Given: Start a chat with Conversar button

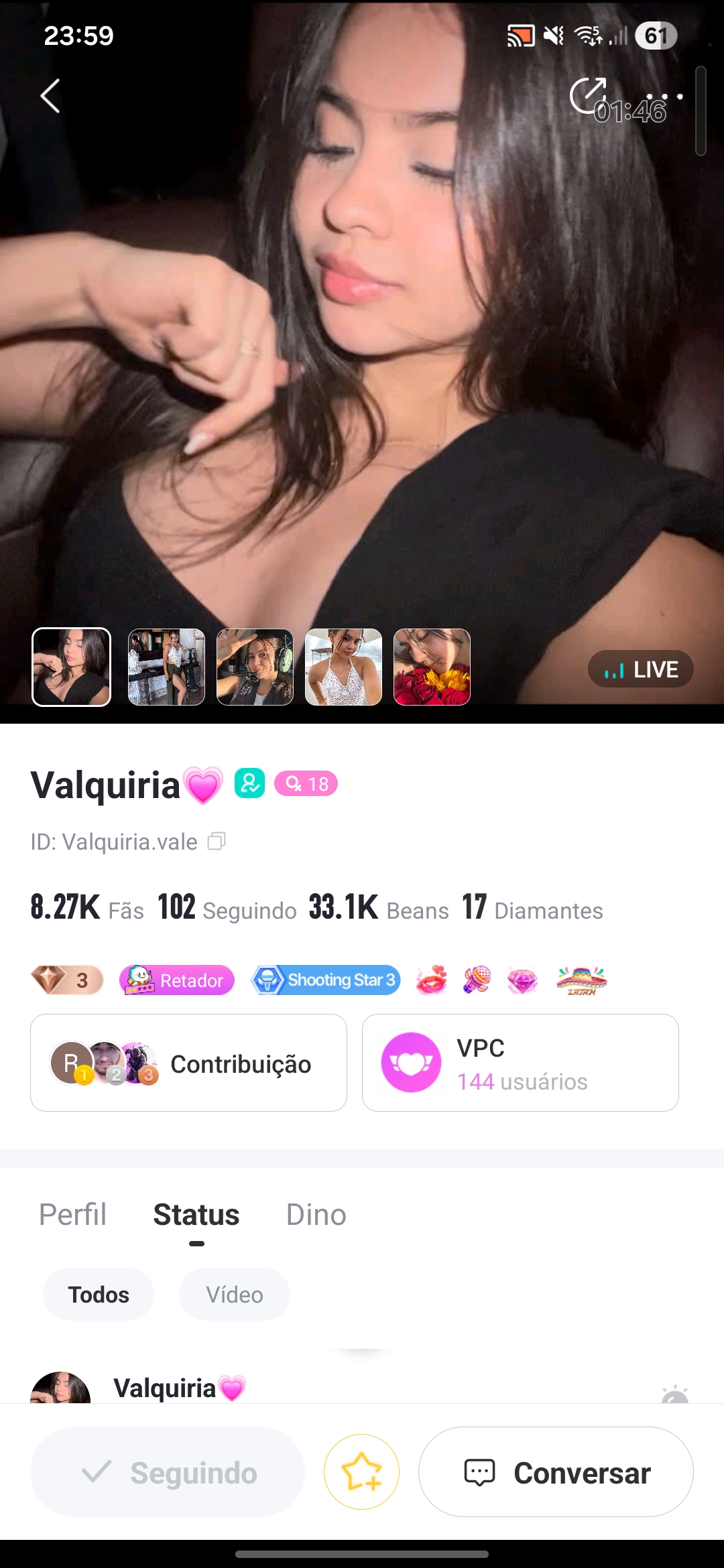Looking at the screenshot, I should 556,1472.
